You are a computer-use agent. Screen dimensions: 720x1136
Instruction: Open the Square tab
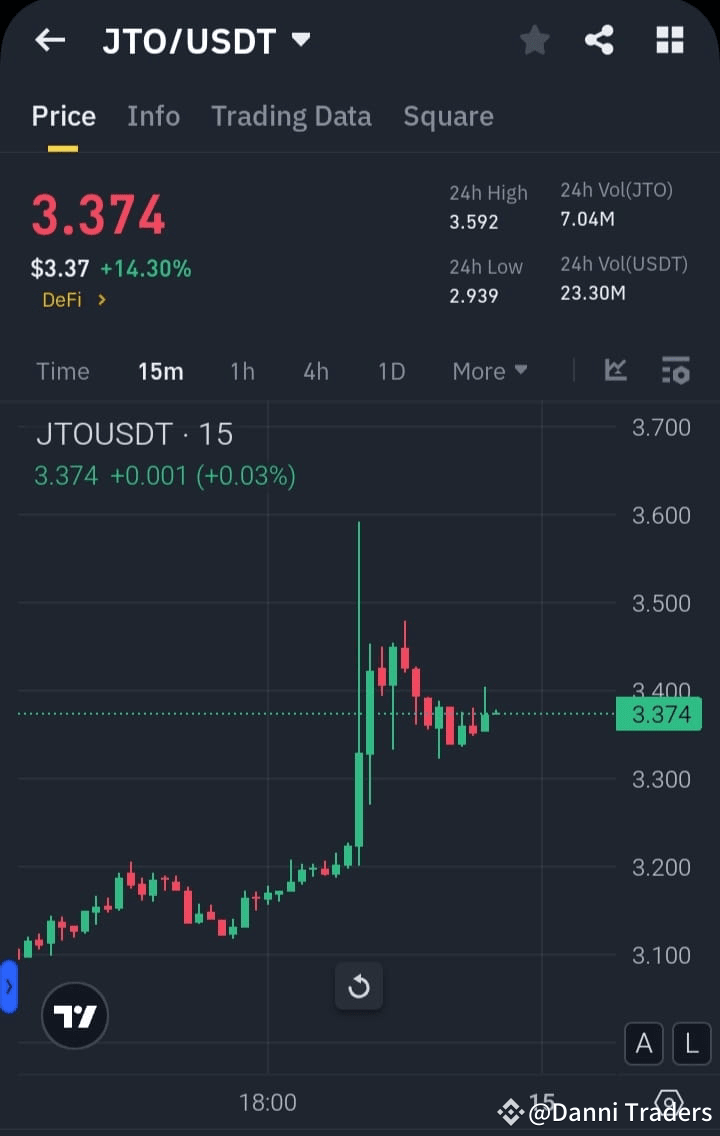[x=448, y=116]
